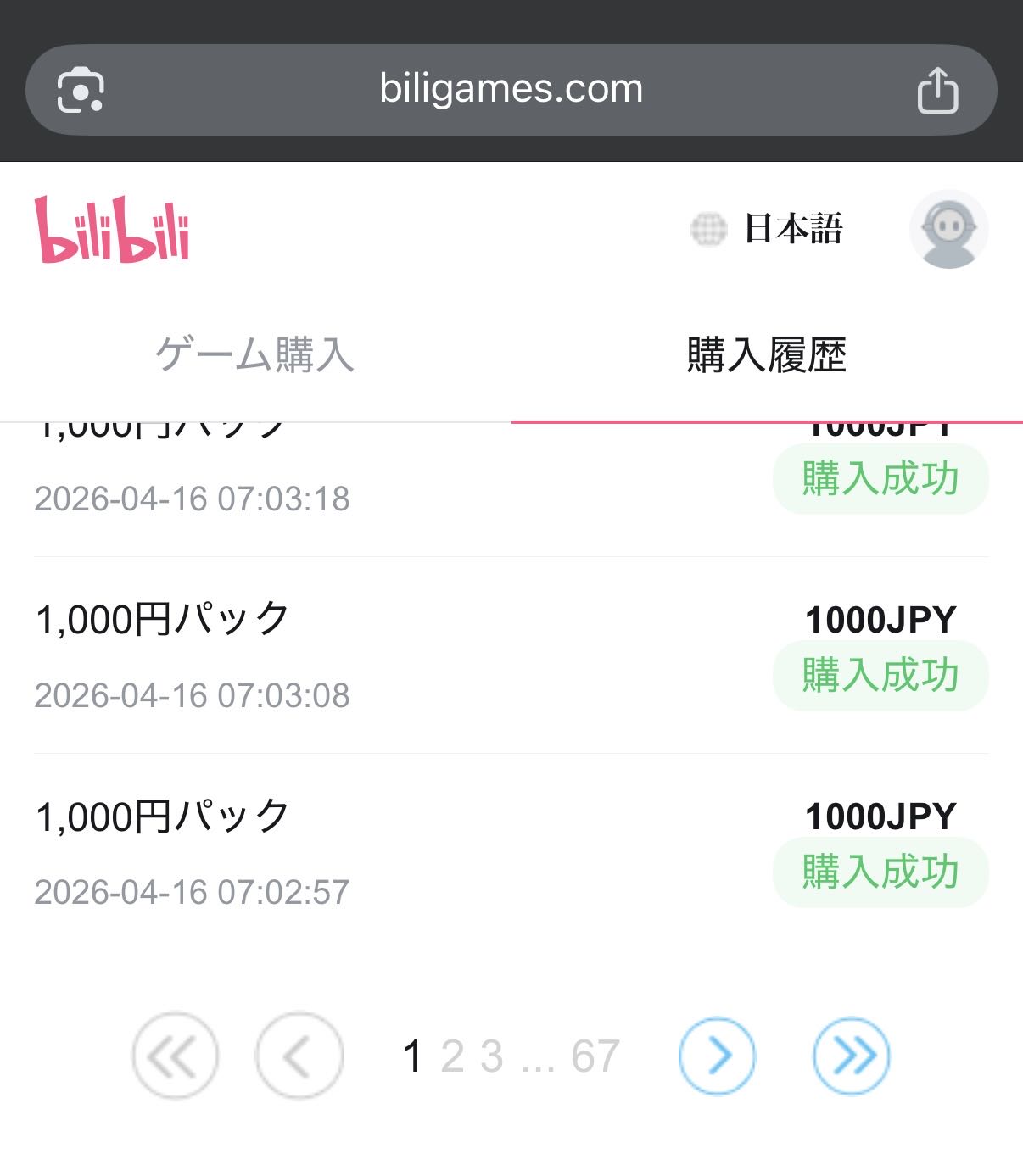Screen dimensions: 1023x1176
Task: Go to page 2 of purchase history
Action: click(452, 1056)
